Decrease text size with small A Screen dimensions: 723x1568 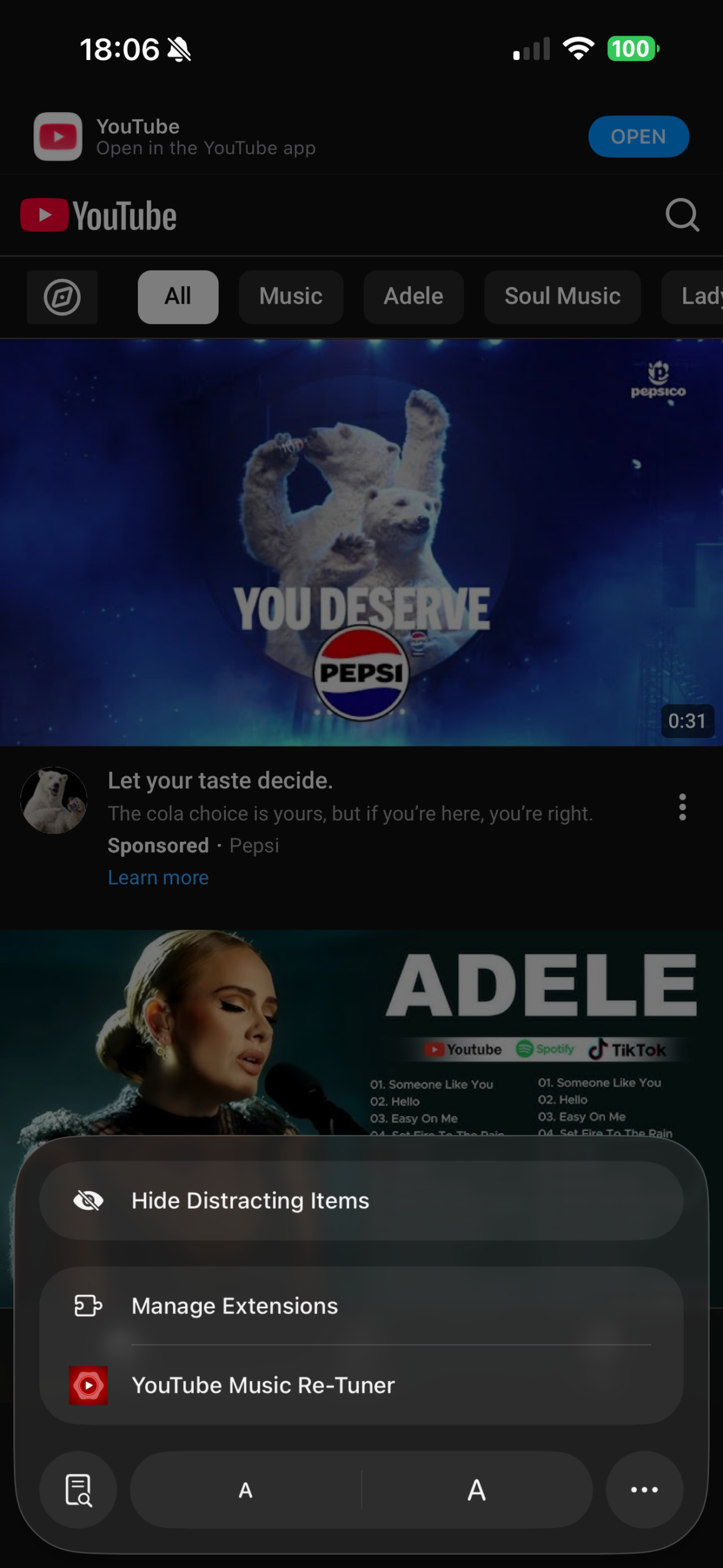pyautogui.click(x=245, y=1490)
